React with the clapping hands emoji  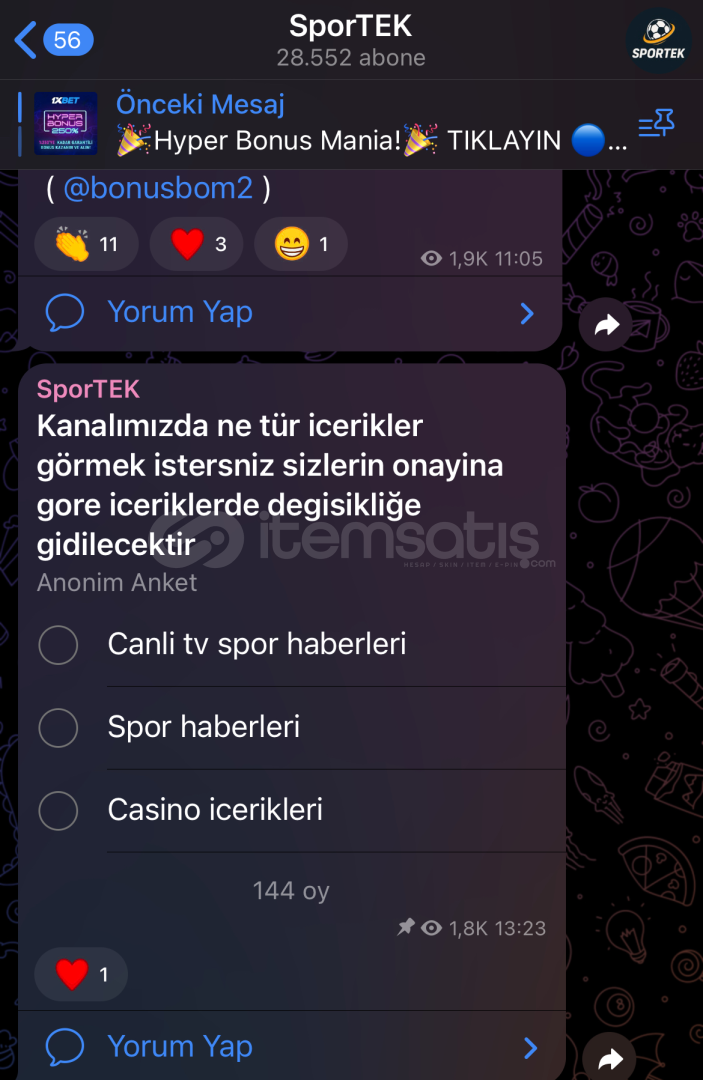point(86,244)
